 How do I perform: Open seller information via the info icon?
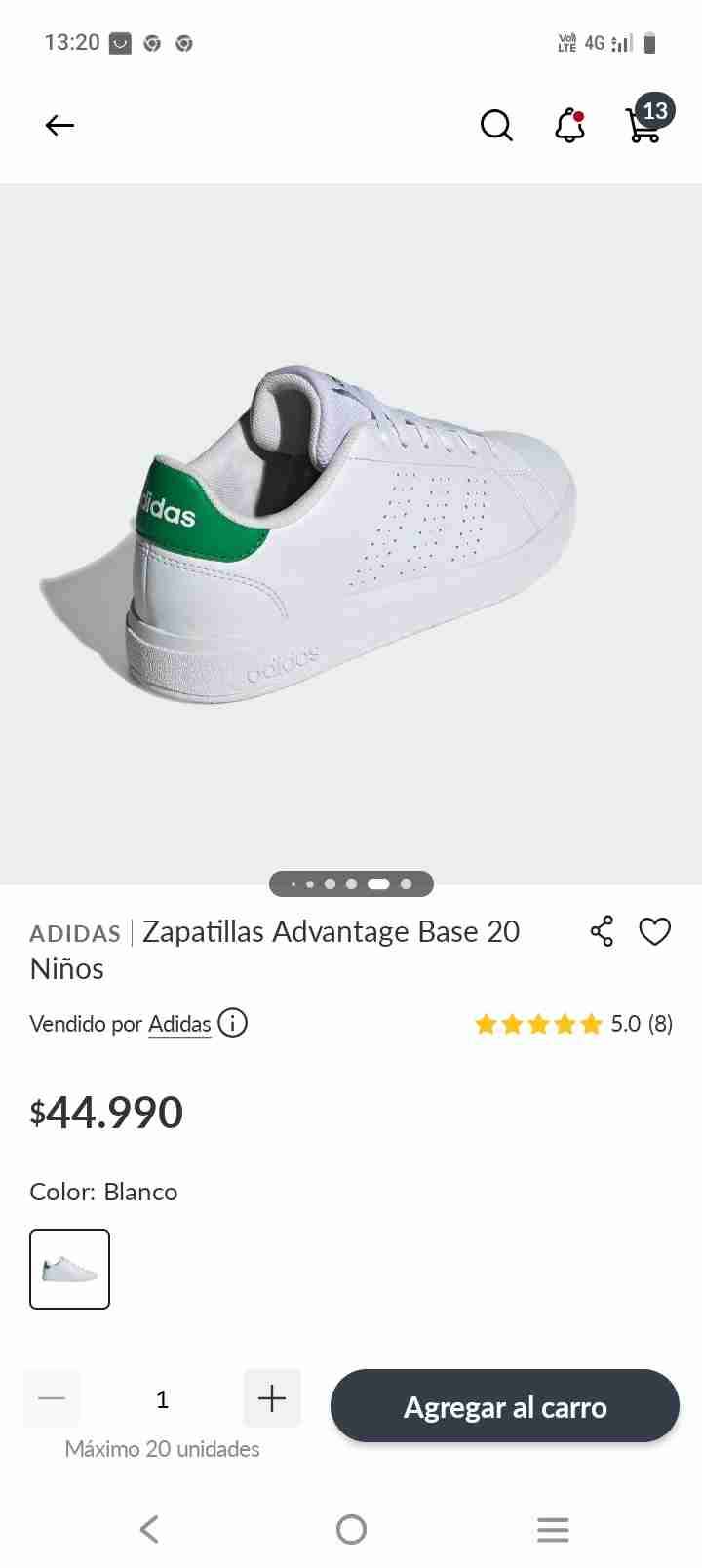click(232, 1024)
